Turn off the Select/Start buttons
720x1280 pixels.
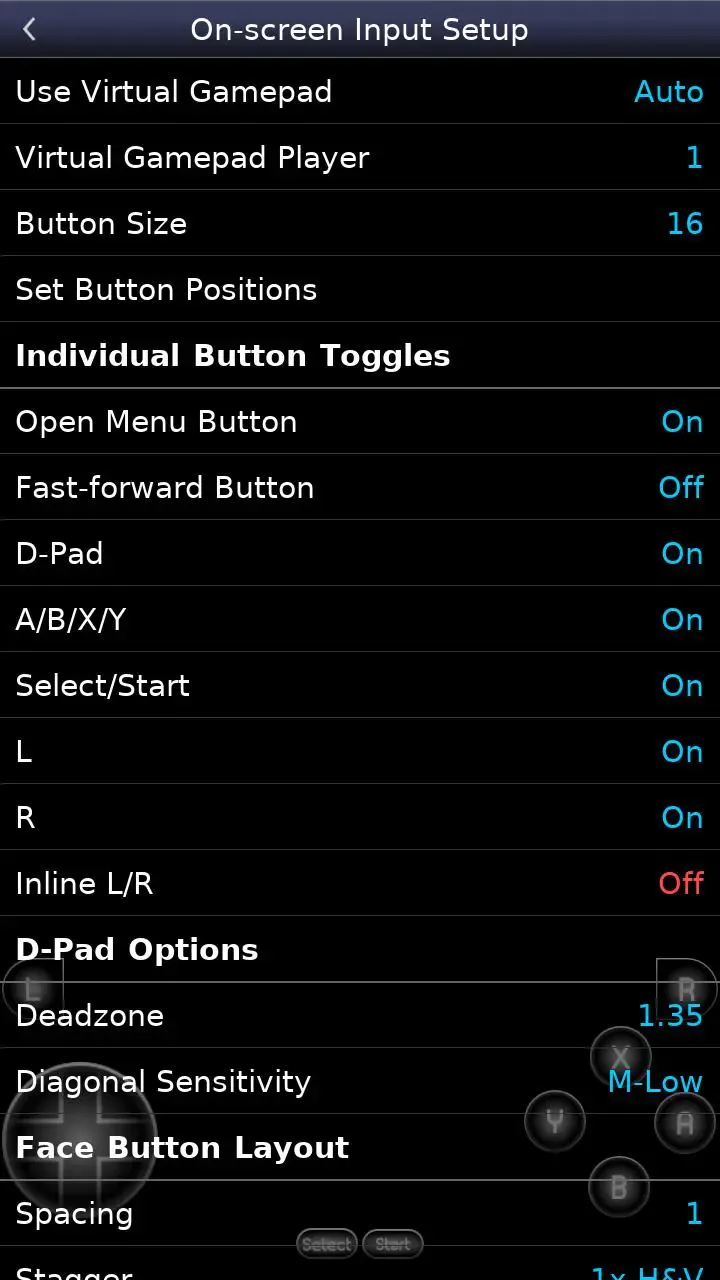360,685
